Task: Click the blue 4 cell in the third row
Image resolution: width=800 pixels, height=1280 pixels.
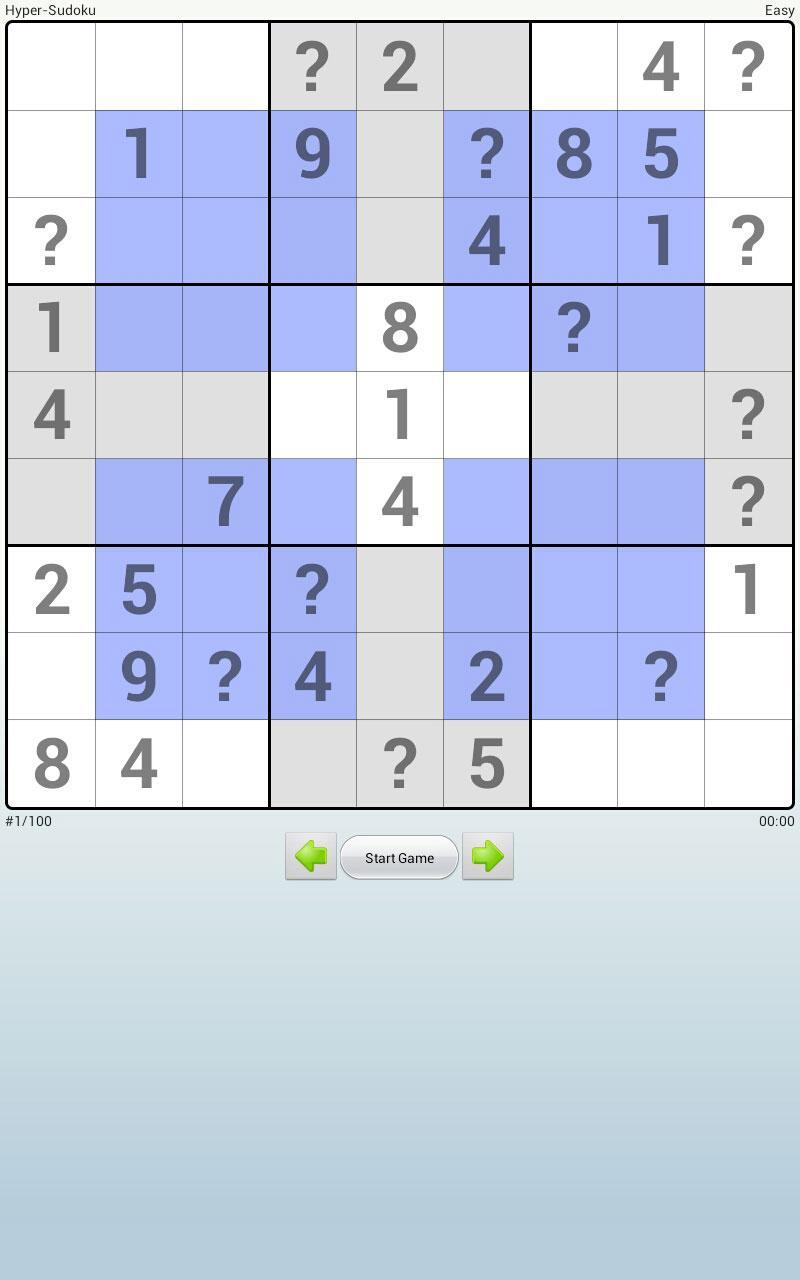Action: click(x=487, y=240)
